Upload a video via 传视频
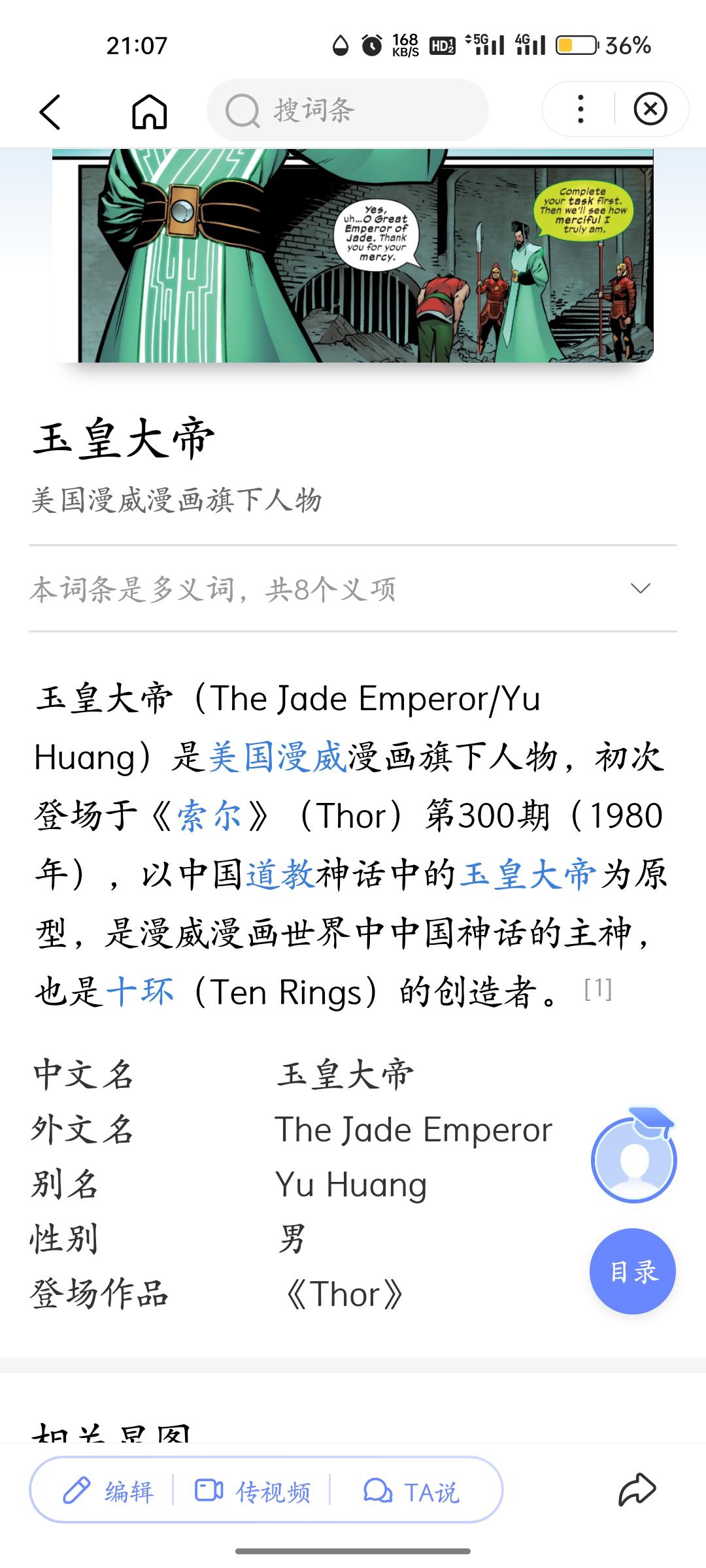This screenshot has height=1568, width=706. (x=253, y=1492)
